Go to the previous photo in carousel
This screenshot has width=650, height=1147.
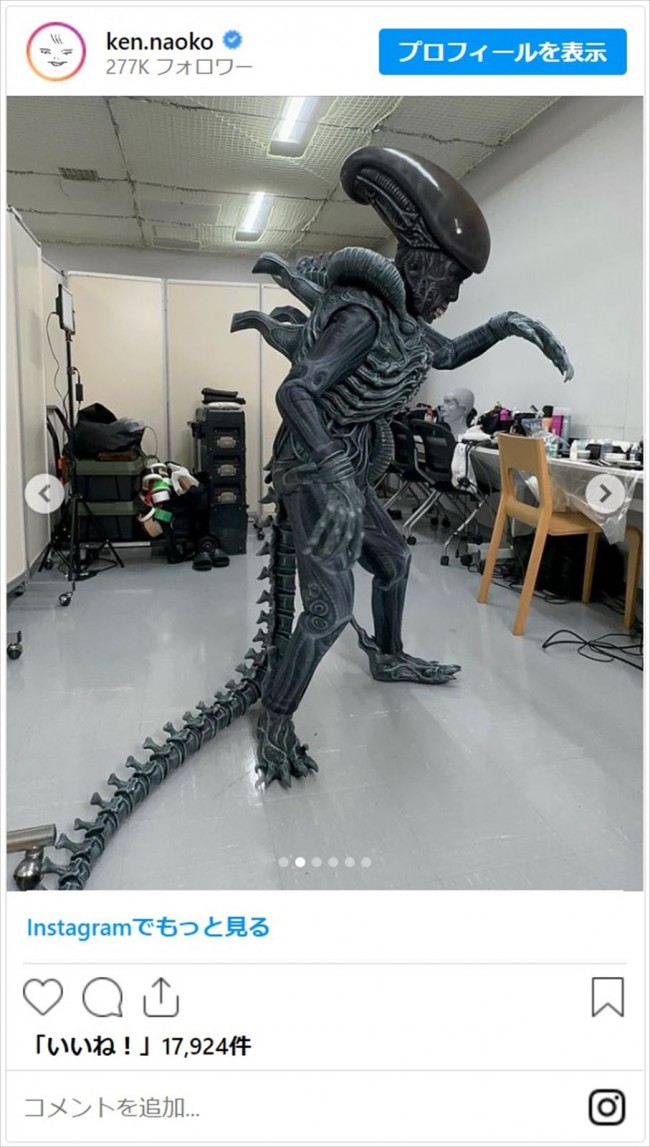(x=44, y=494)
